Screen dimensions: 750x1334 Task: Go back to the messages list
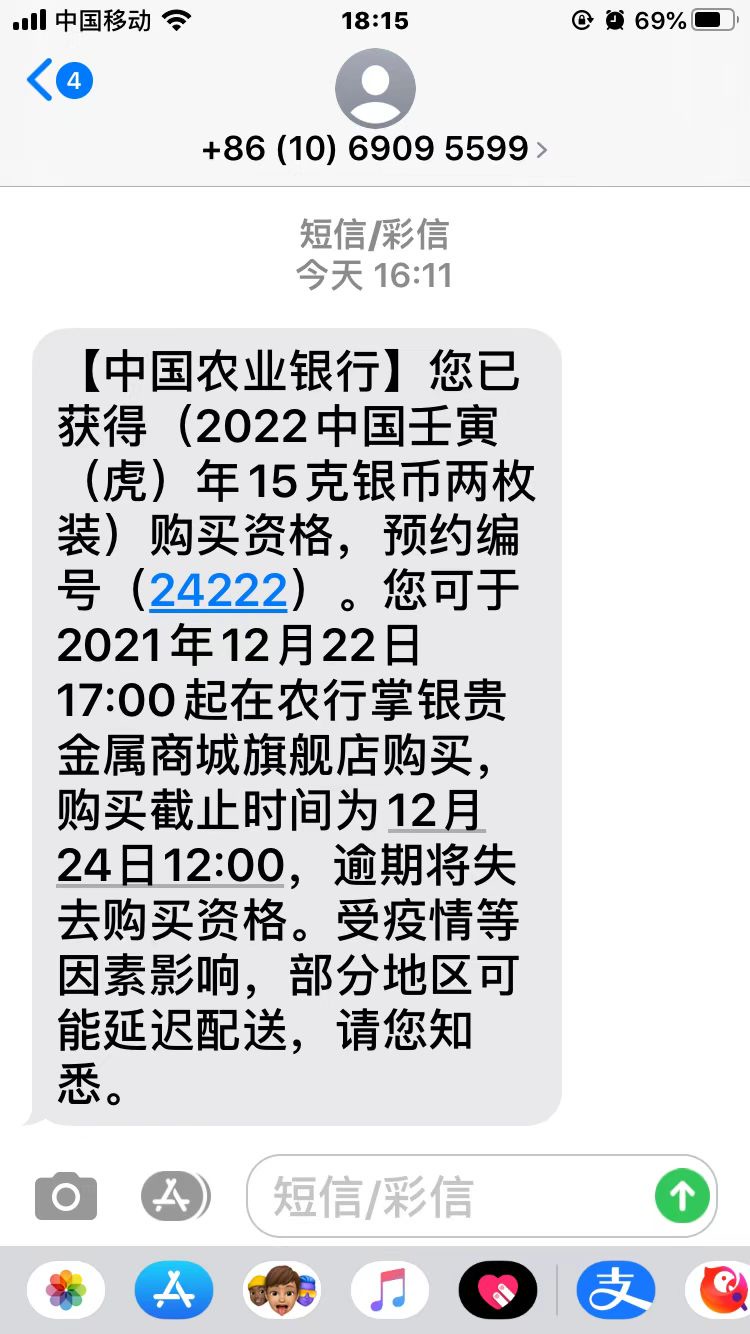(59, 80)
